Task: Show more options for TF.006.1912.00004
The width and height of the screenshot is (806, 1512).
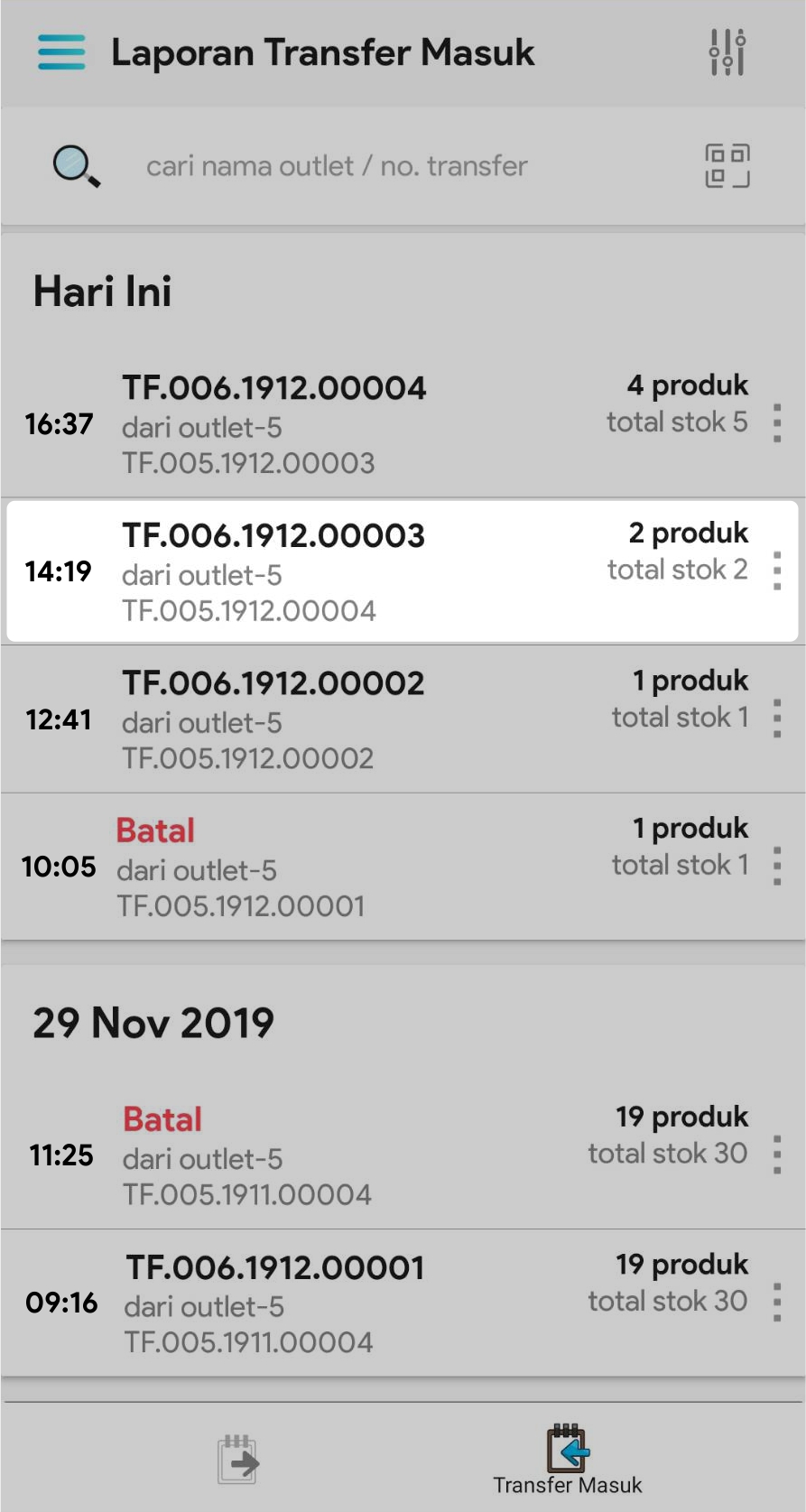Action: tap(777, 423)
